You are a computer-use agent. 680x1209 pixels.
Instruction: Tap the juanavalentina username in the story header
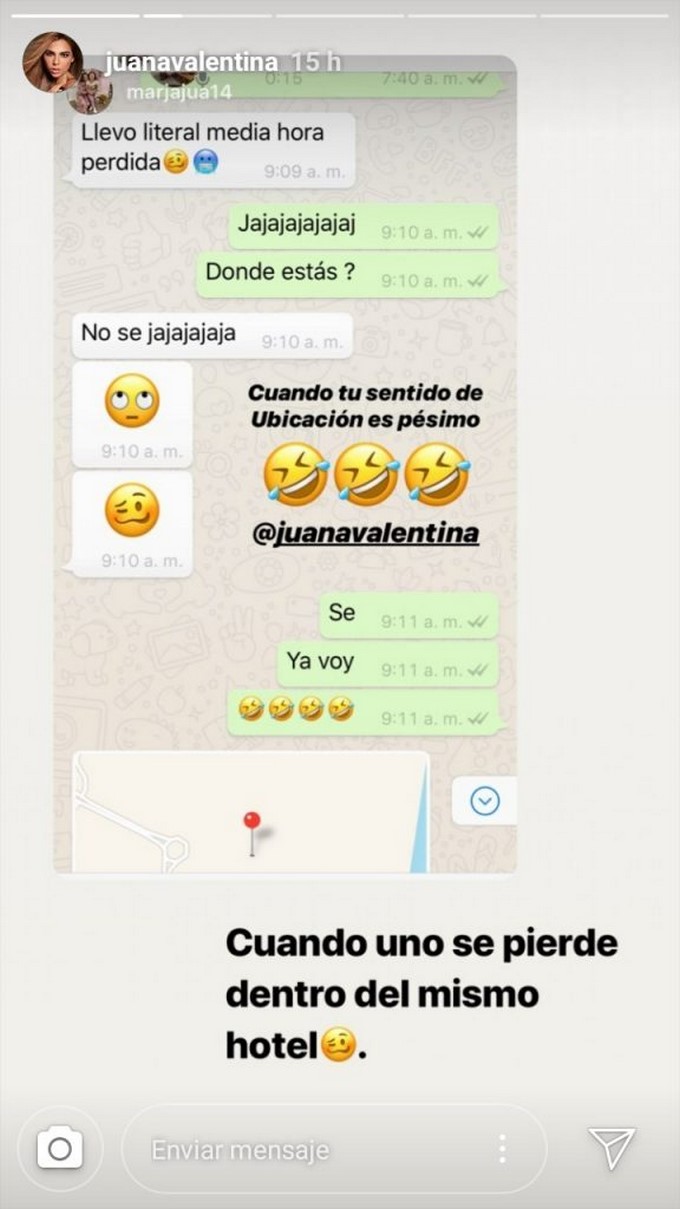pos(190,62)
